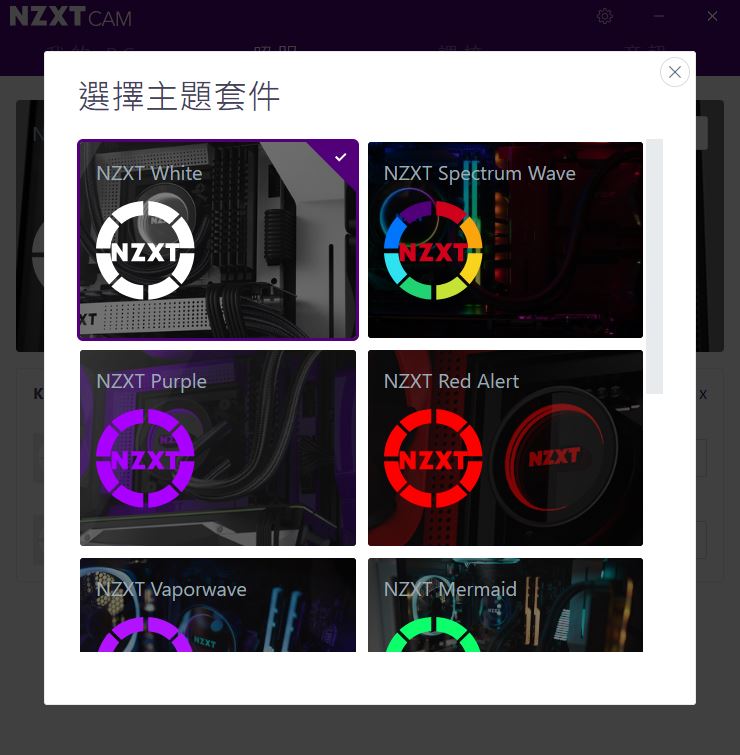Minimize the NZXT CAM window

659,16
